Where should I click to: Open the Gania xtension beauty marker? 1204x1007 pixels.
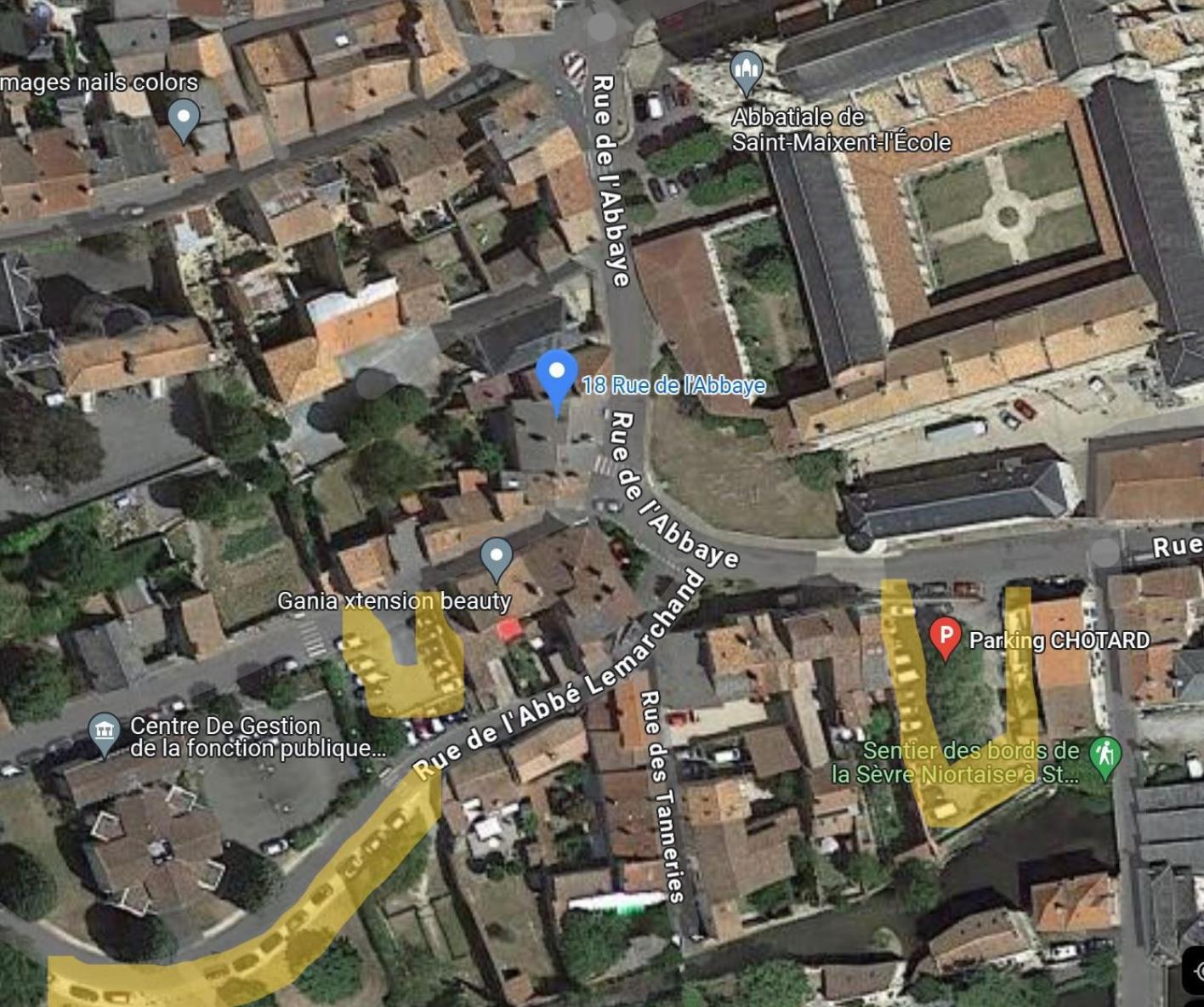(497, 558)
